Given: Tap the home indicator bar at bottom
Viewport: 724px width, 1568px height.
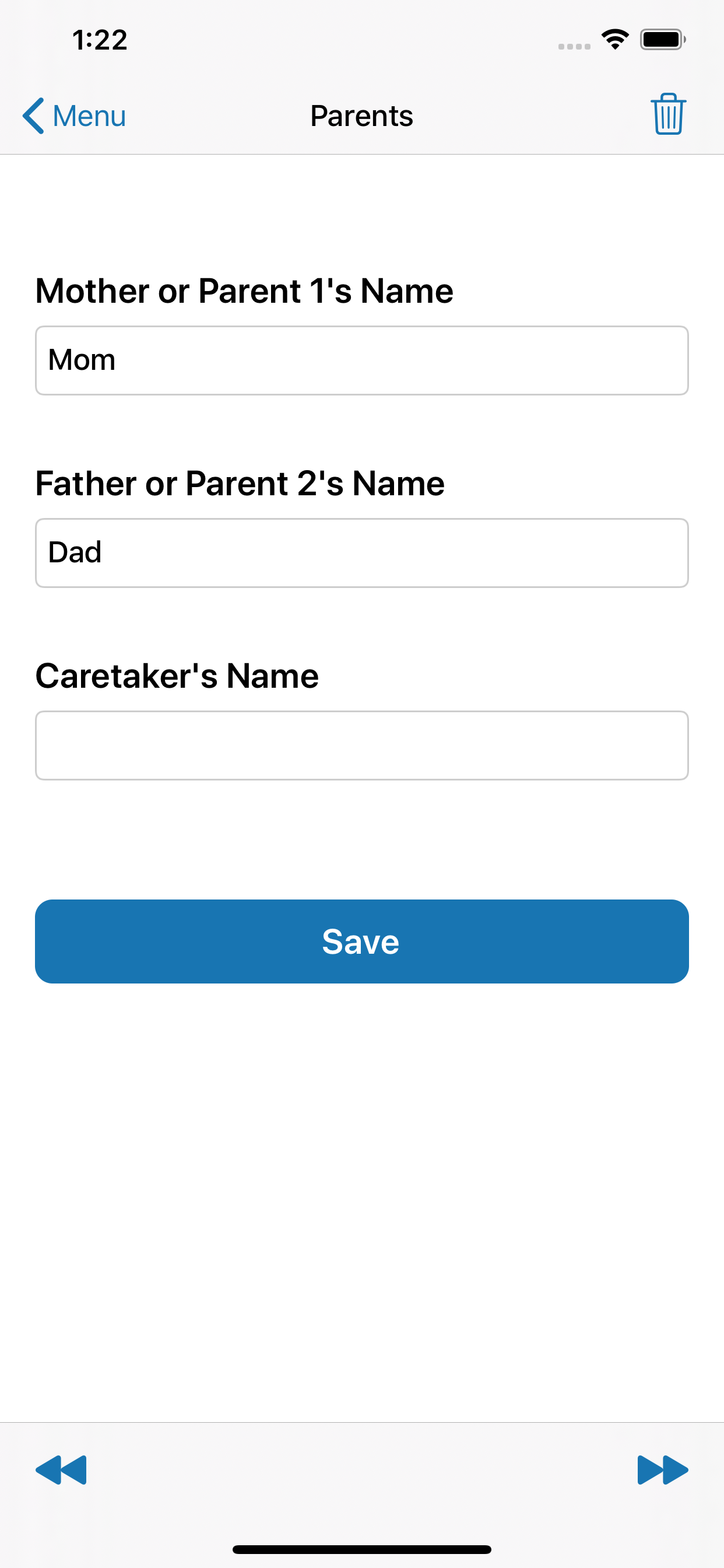Looking at the screenshot, I should click(361, 1548).
